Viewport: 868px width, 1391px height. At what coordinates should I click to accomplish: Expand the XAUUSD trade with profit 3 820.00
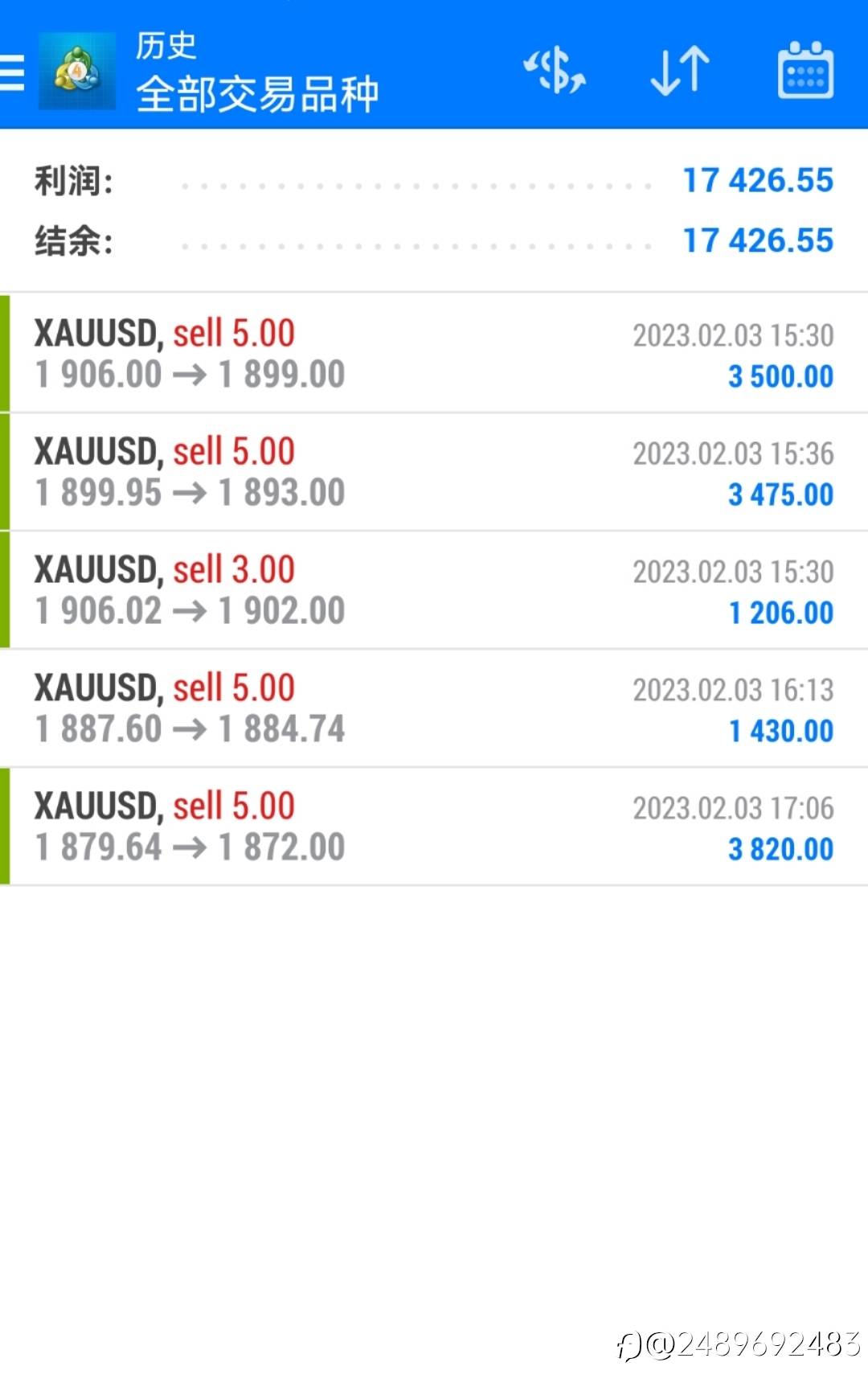click(x=434, y=826)
